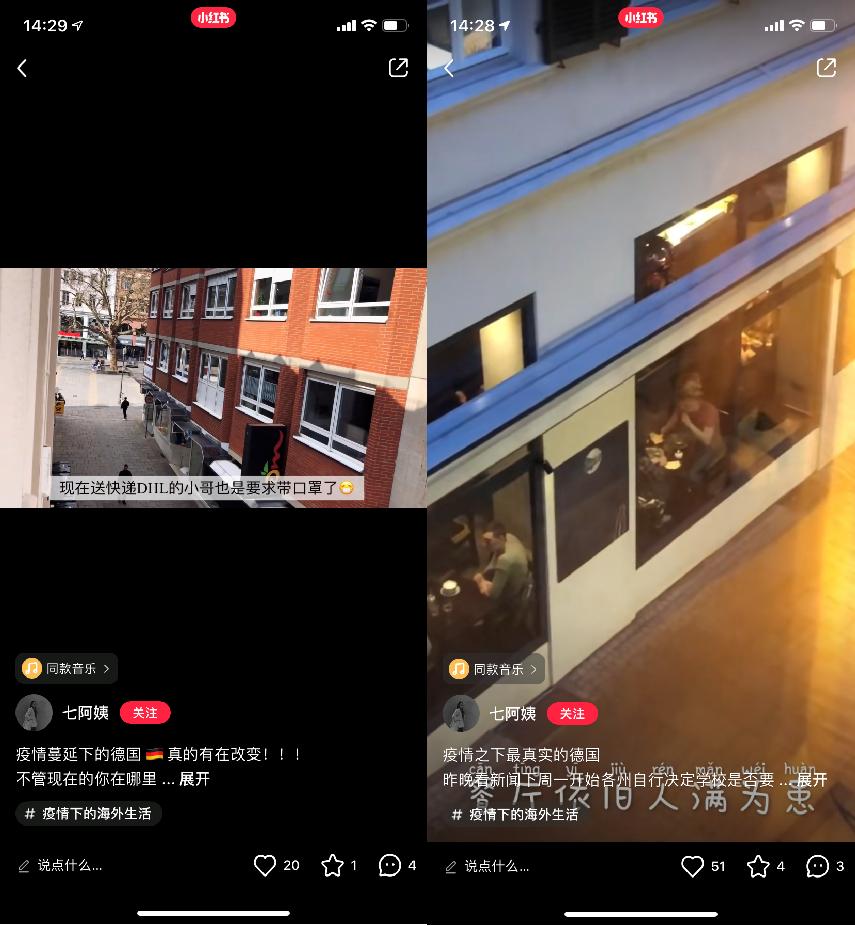The width and height of the screenshot is (855, 926).
Task: Go back from the 14:29 video
Action: [x=22, y=67]
